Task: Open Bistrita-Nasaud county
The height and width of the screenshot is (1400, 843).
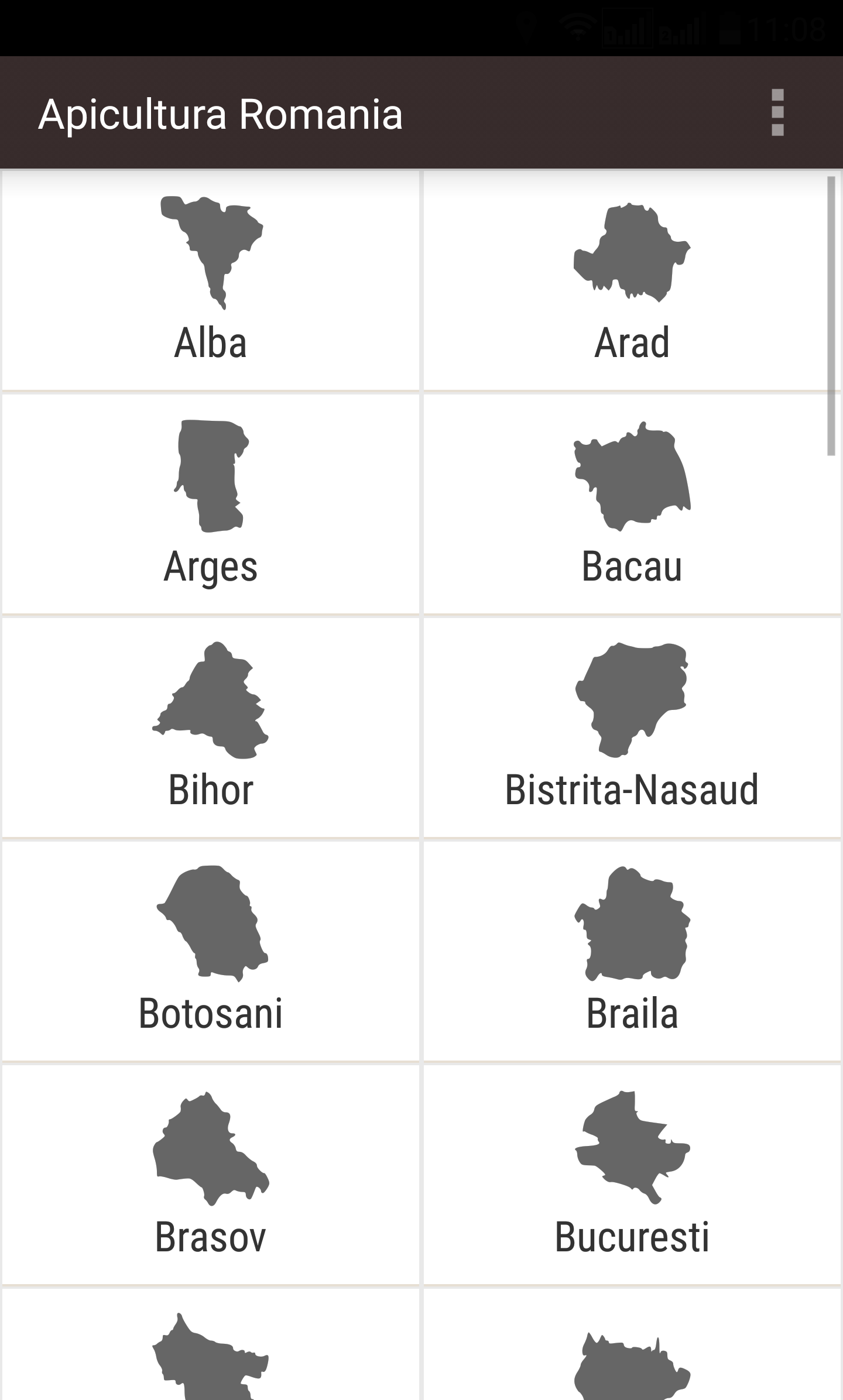Action: click(632, 728)
